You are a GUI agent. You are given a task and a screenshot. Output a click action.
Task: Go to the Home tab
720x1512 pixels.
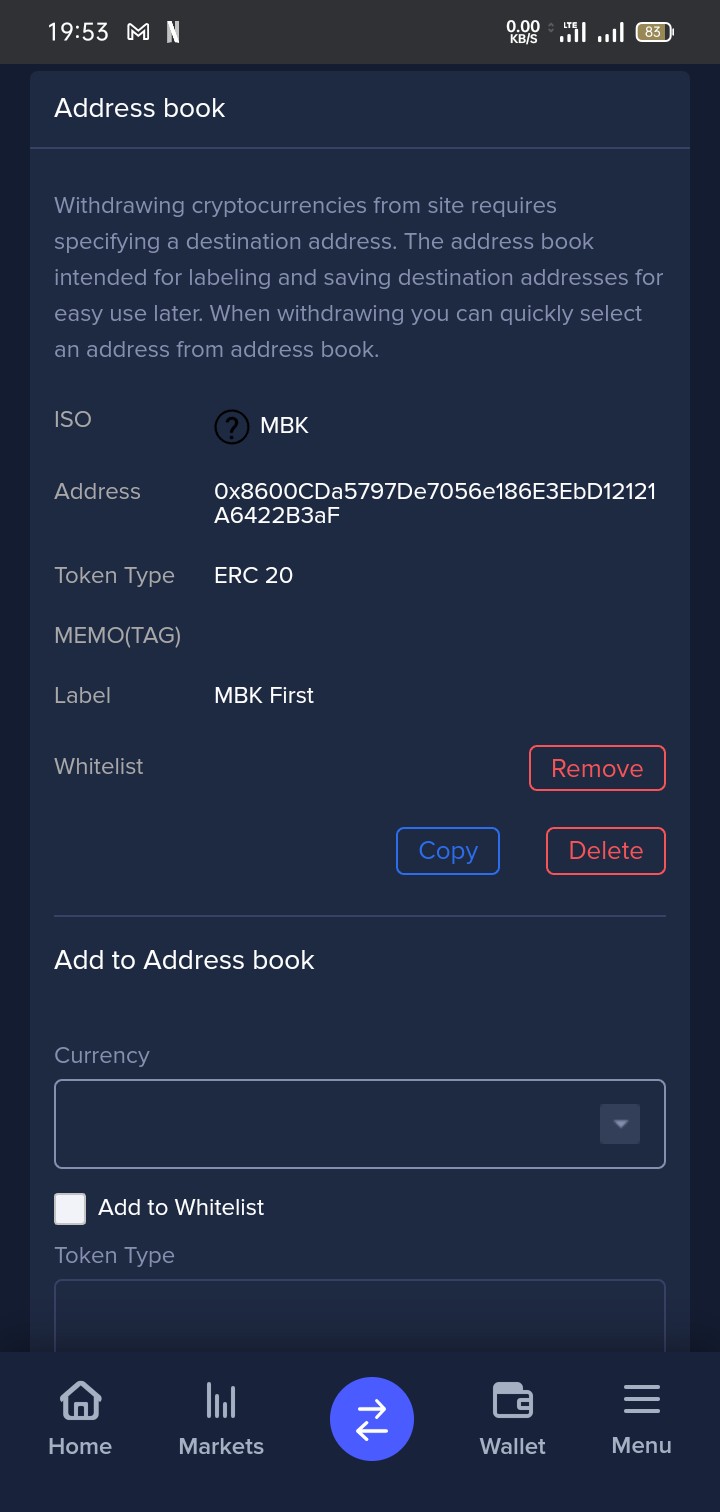click(x=80, y=1418)
